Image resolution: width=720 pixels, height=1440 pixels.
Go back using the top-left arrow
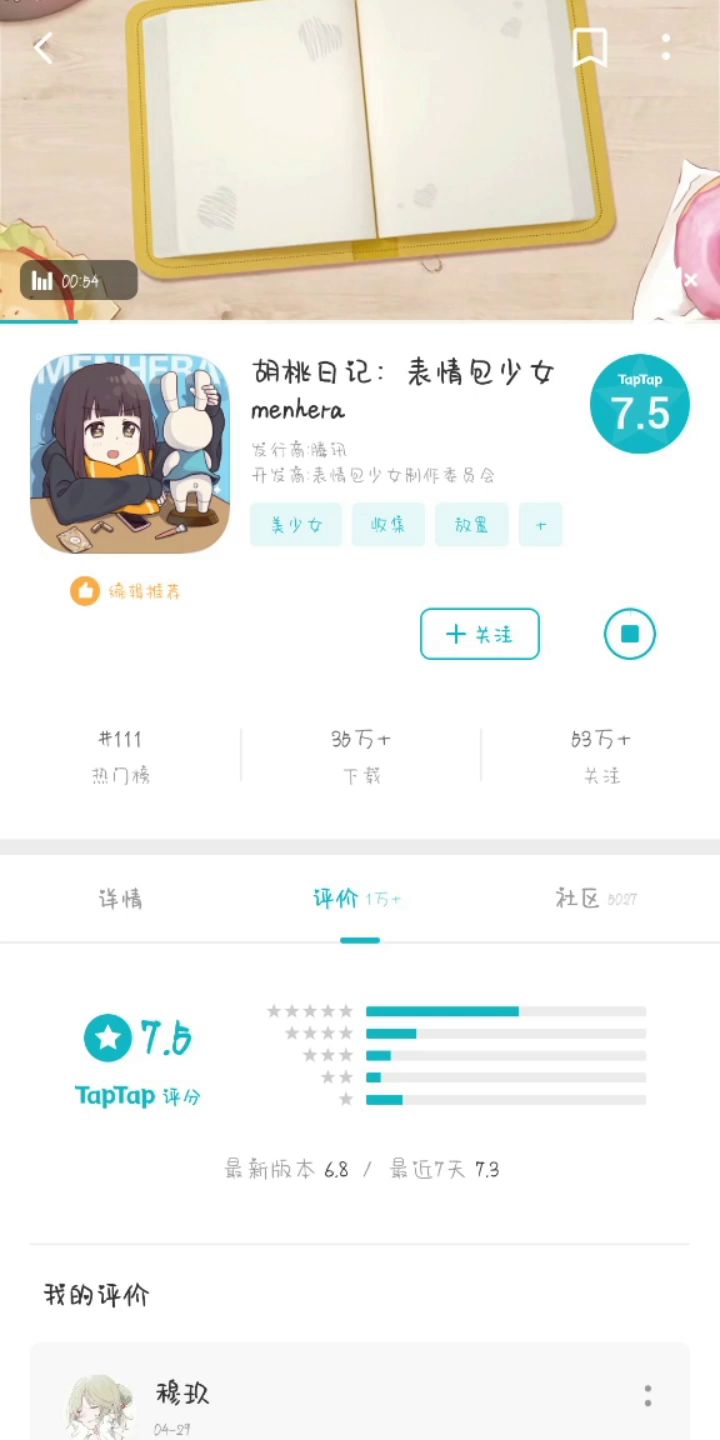[x=43, y=48]
